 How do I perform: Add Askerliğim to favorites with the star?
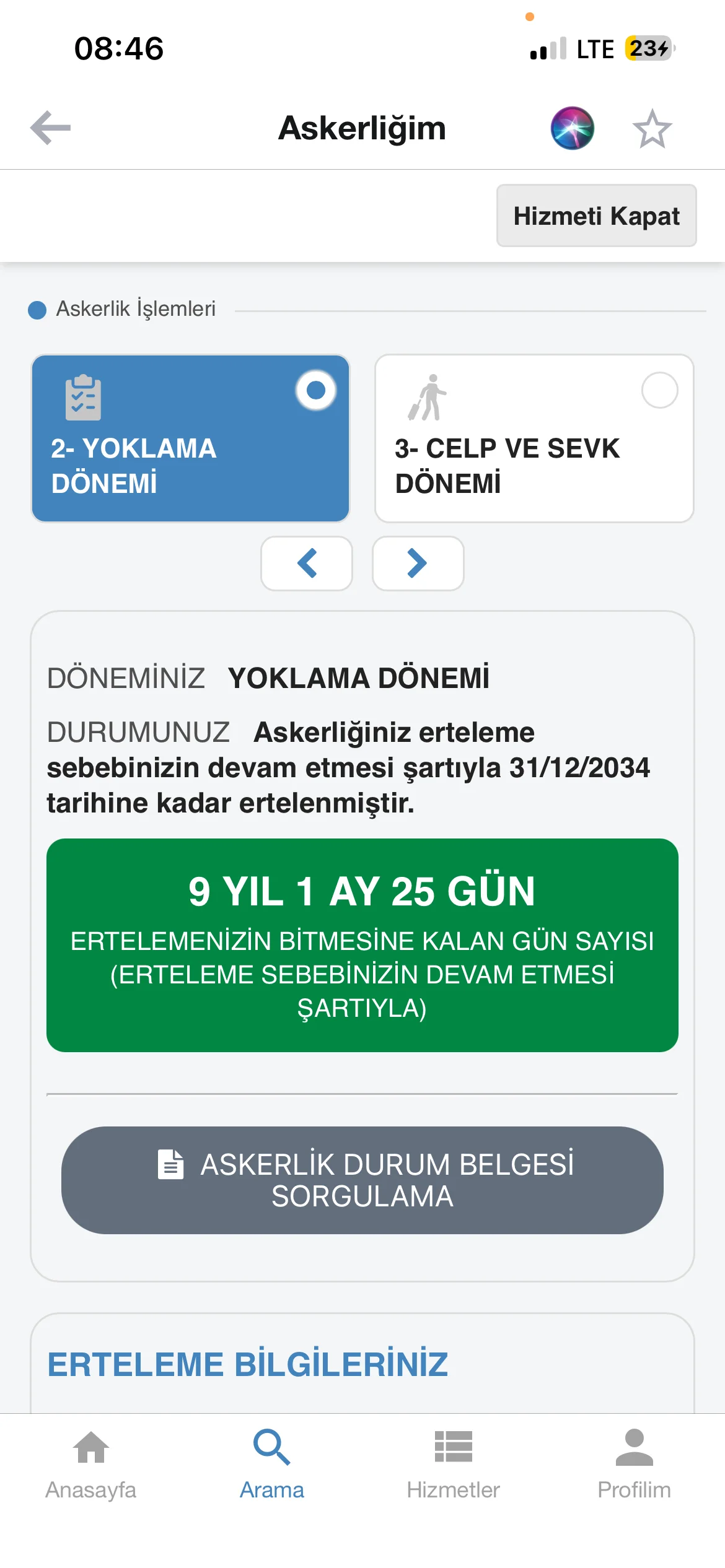pos(652,129)
